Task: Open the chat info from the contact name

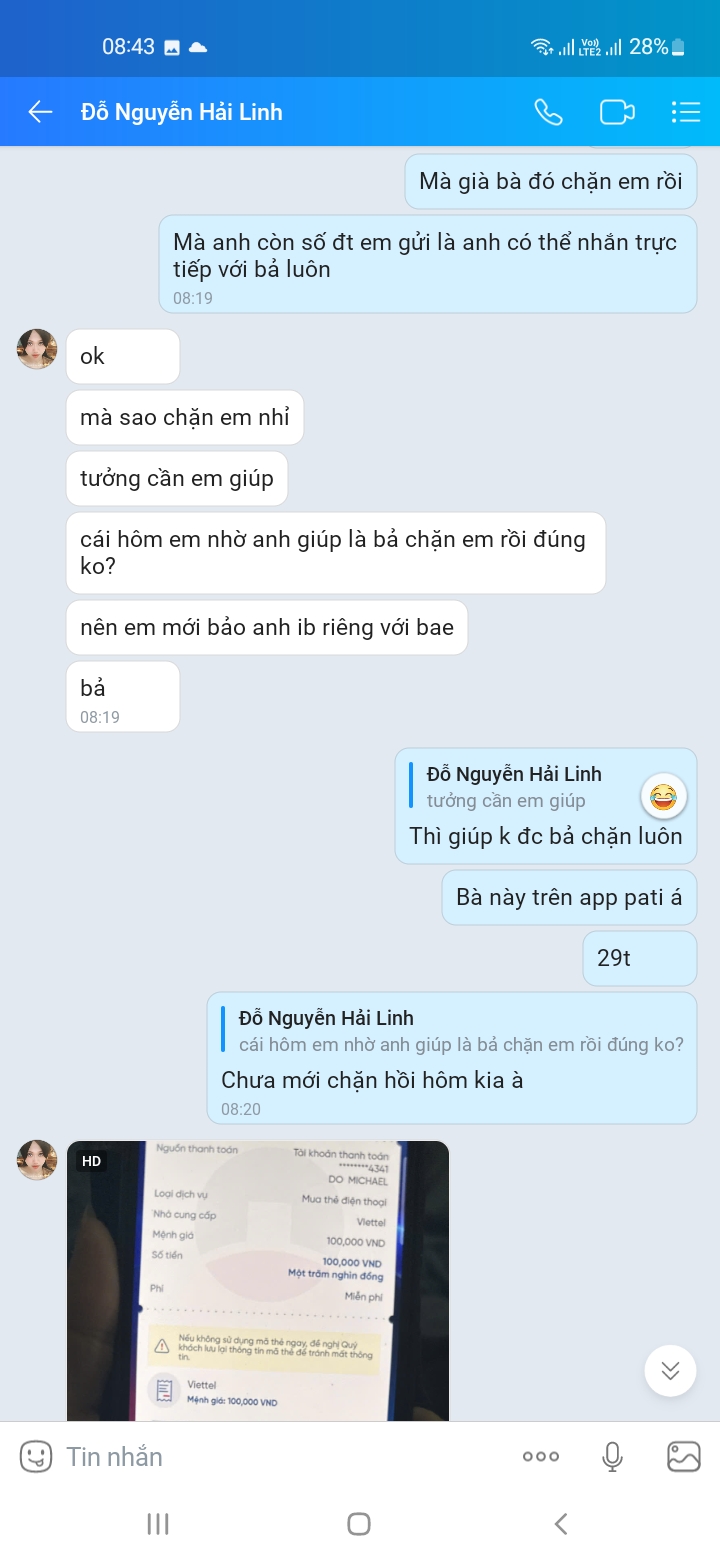Action: tap(182, 112)
